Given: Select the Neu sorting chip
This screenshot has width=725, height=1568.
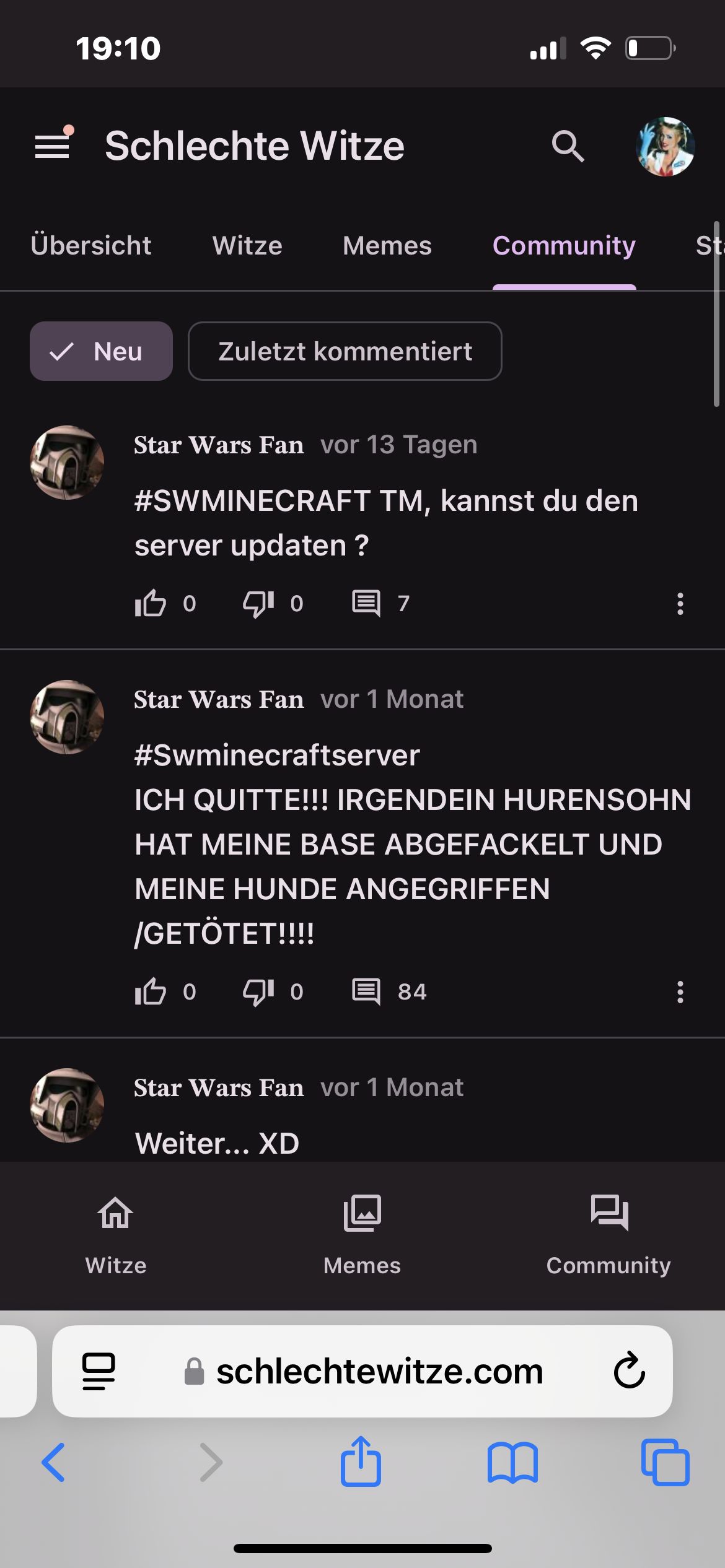Looking at the screenshot, I should pos(101,351).
